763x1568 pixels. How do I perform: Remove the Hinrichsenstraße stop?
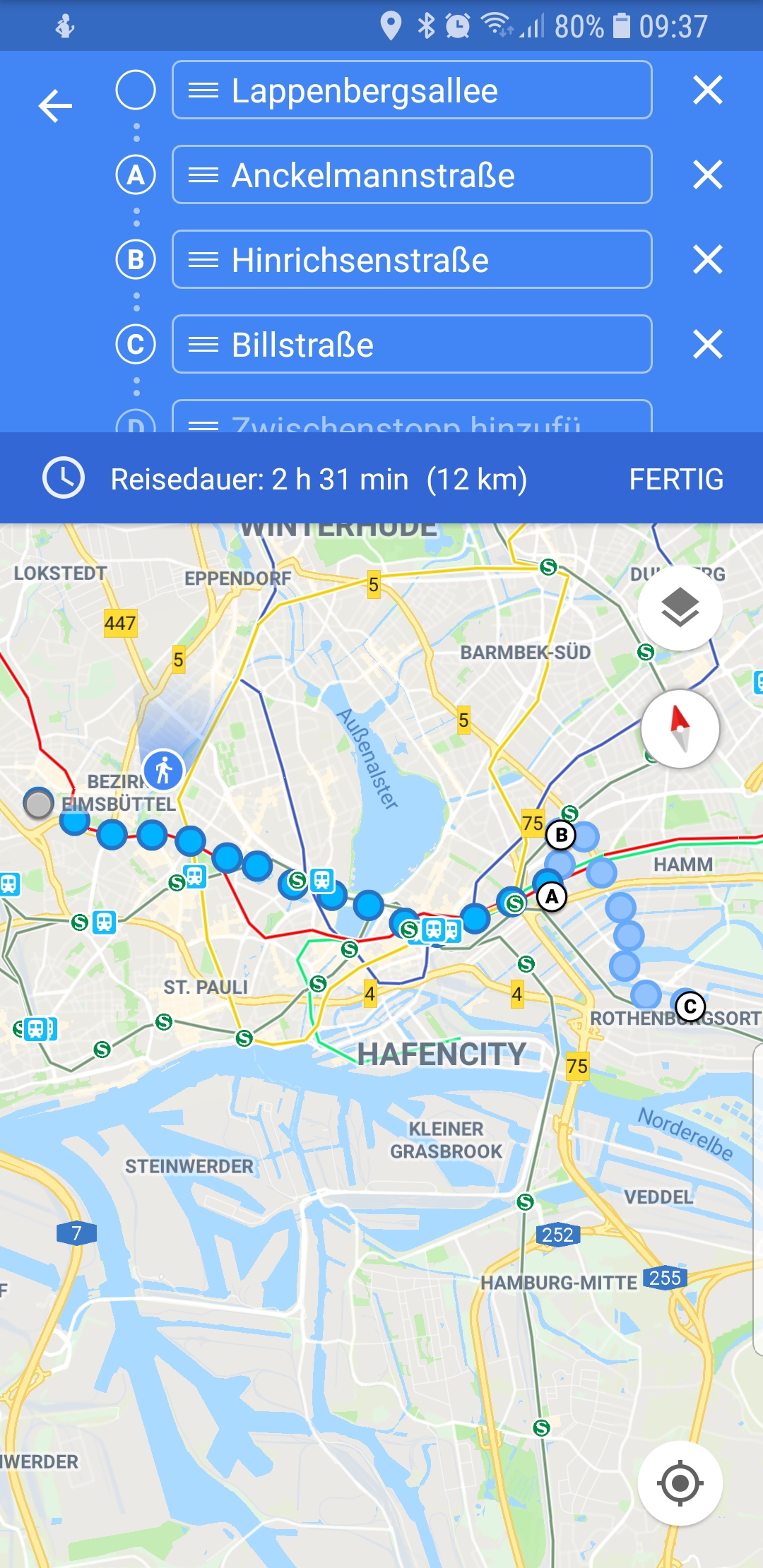[707, 260]
